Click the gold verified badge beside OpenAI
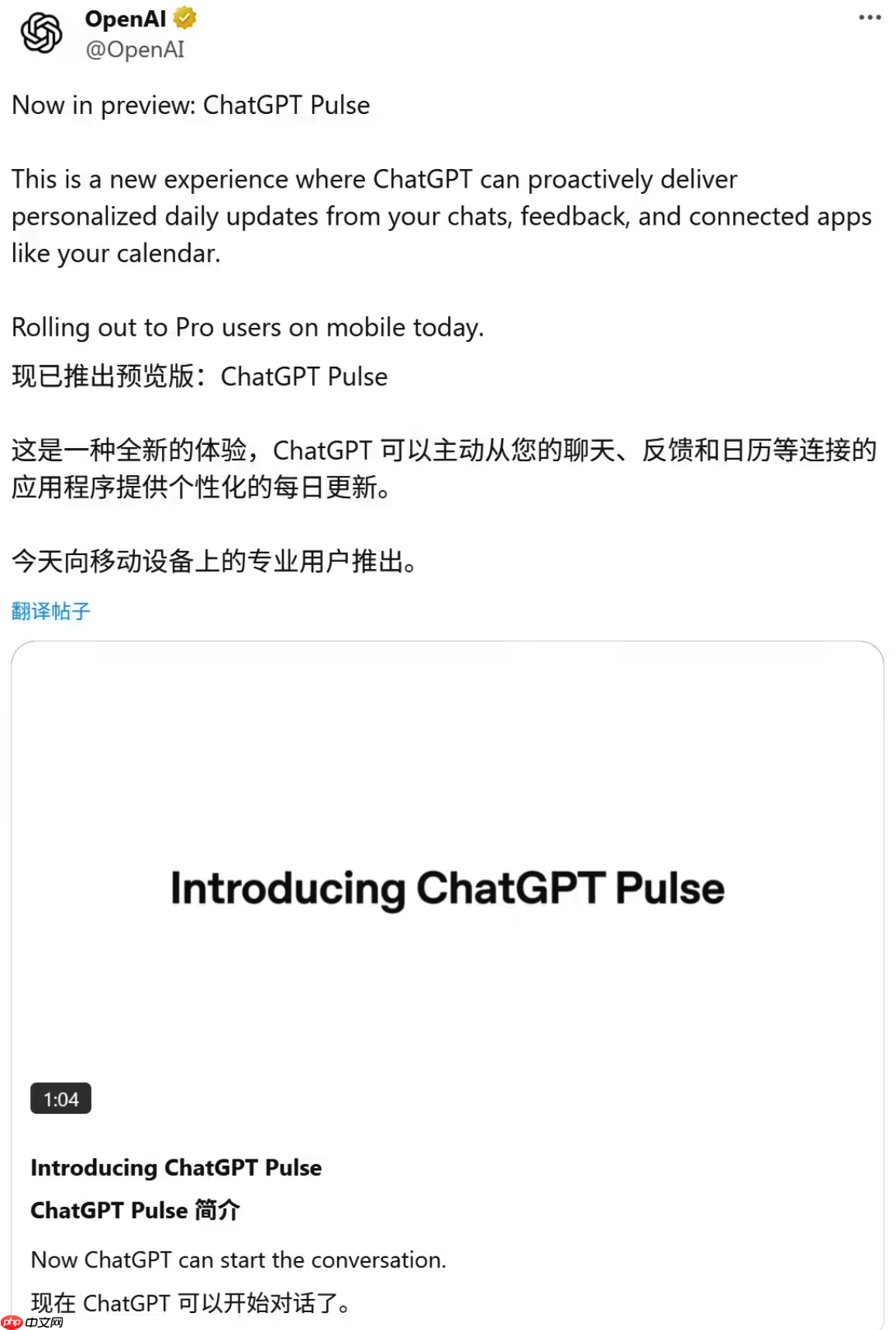Screen dimensions: 896x1330 184,18
